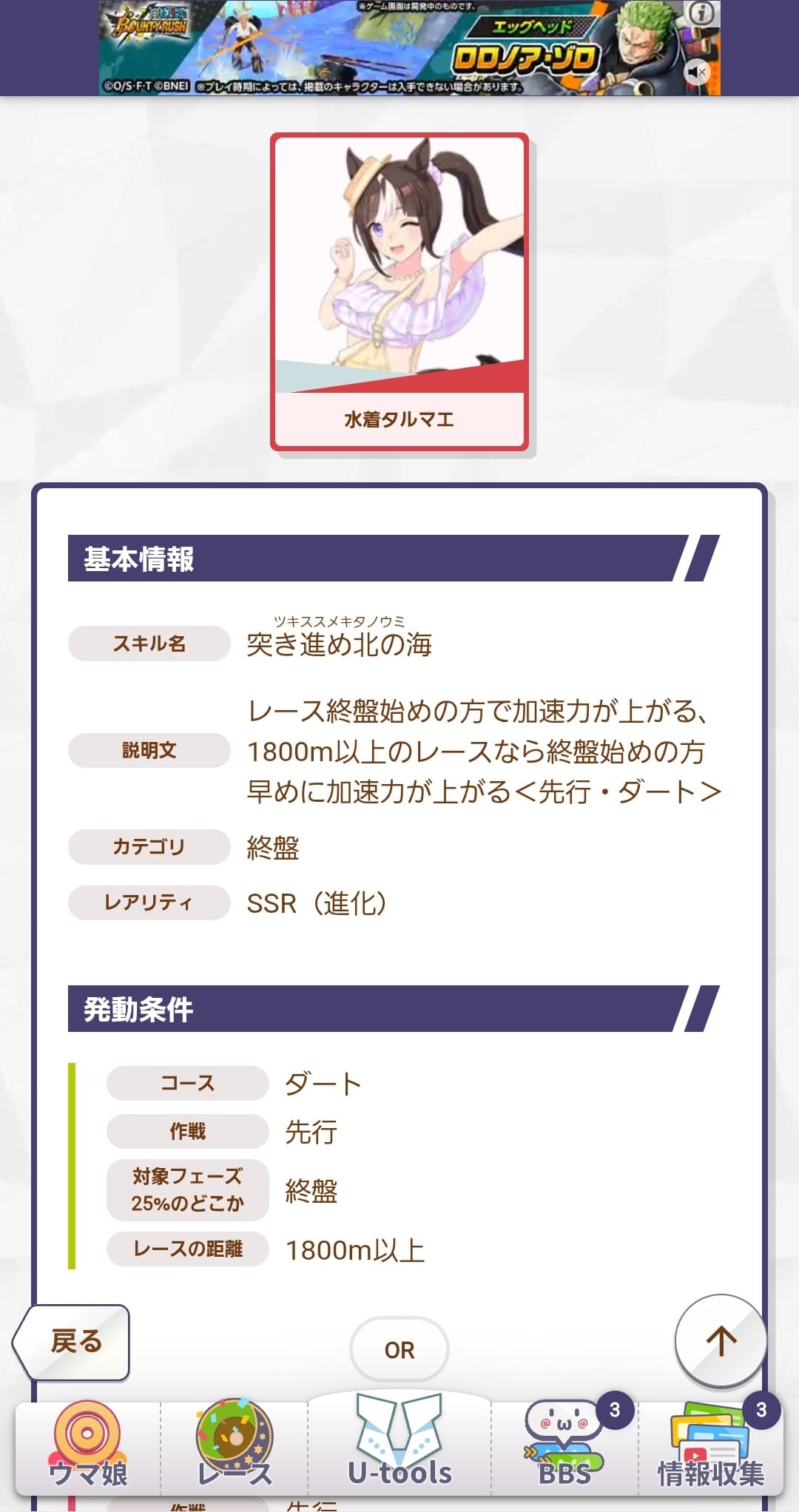This screenshot has width=799, height=1512.
Task: Switch to the ウマ娘 tab
Action: point(88,1446)
